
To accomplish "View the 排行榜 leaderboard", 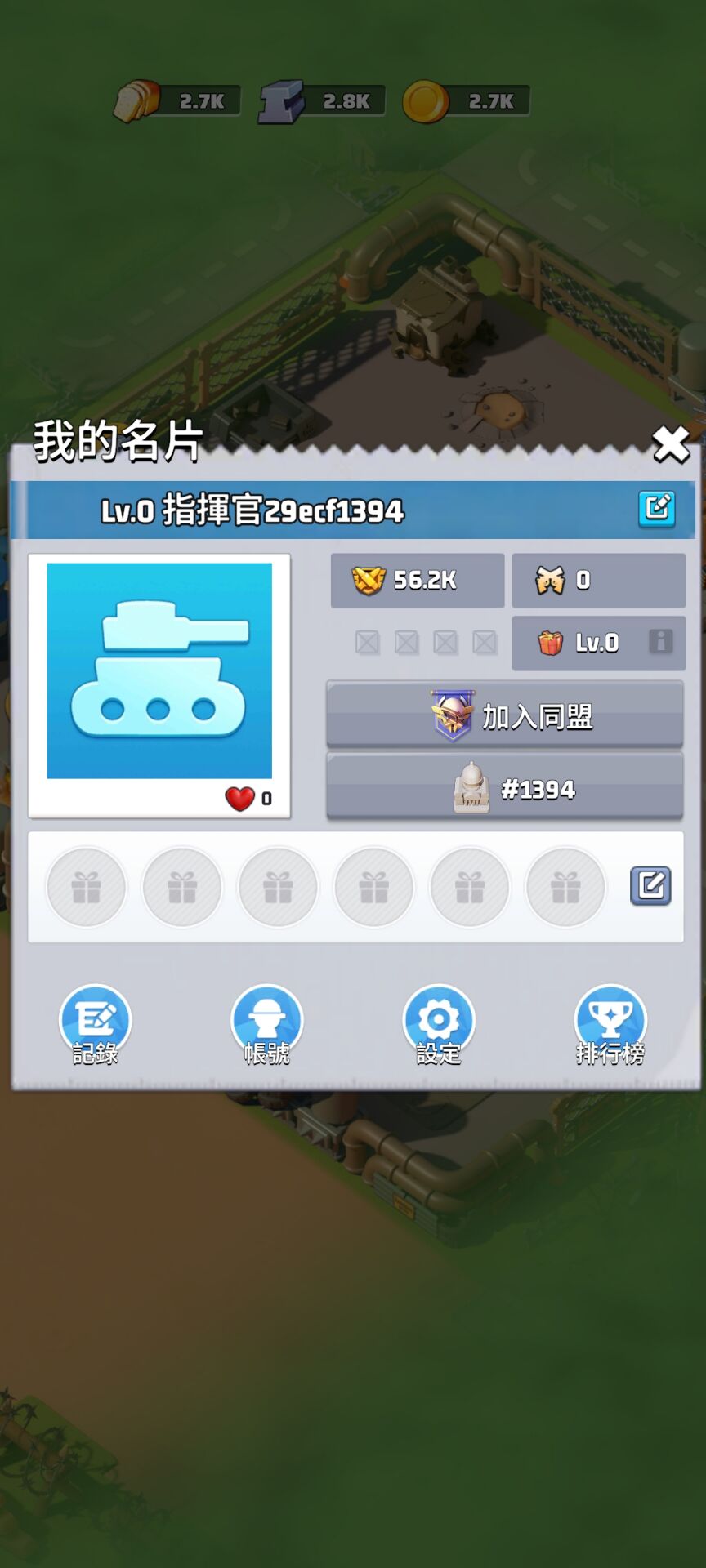I will 610,1024.
